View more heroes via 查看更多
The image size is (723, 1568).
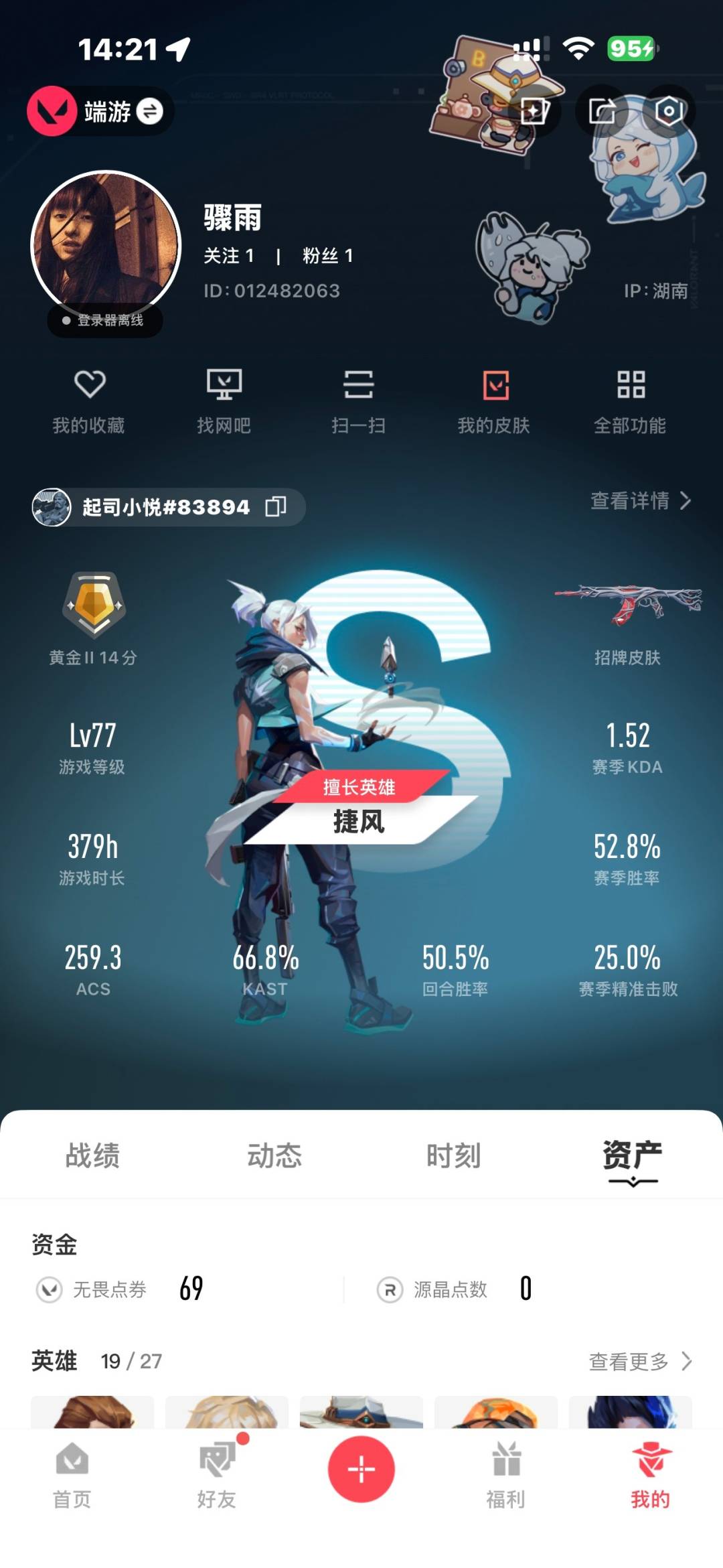point(640,1361)
